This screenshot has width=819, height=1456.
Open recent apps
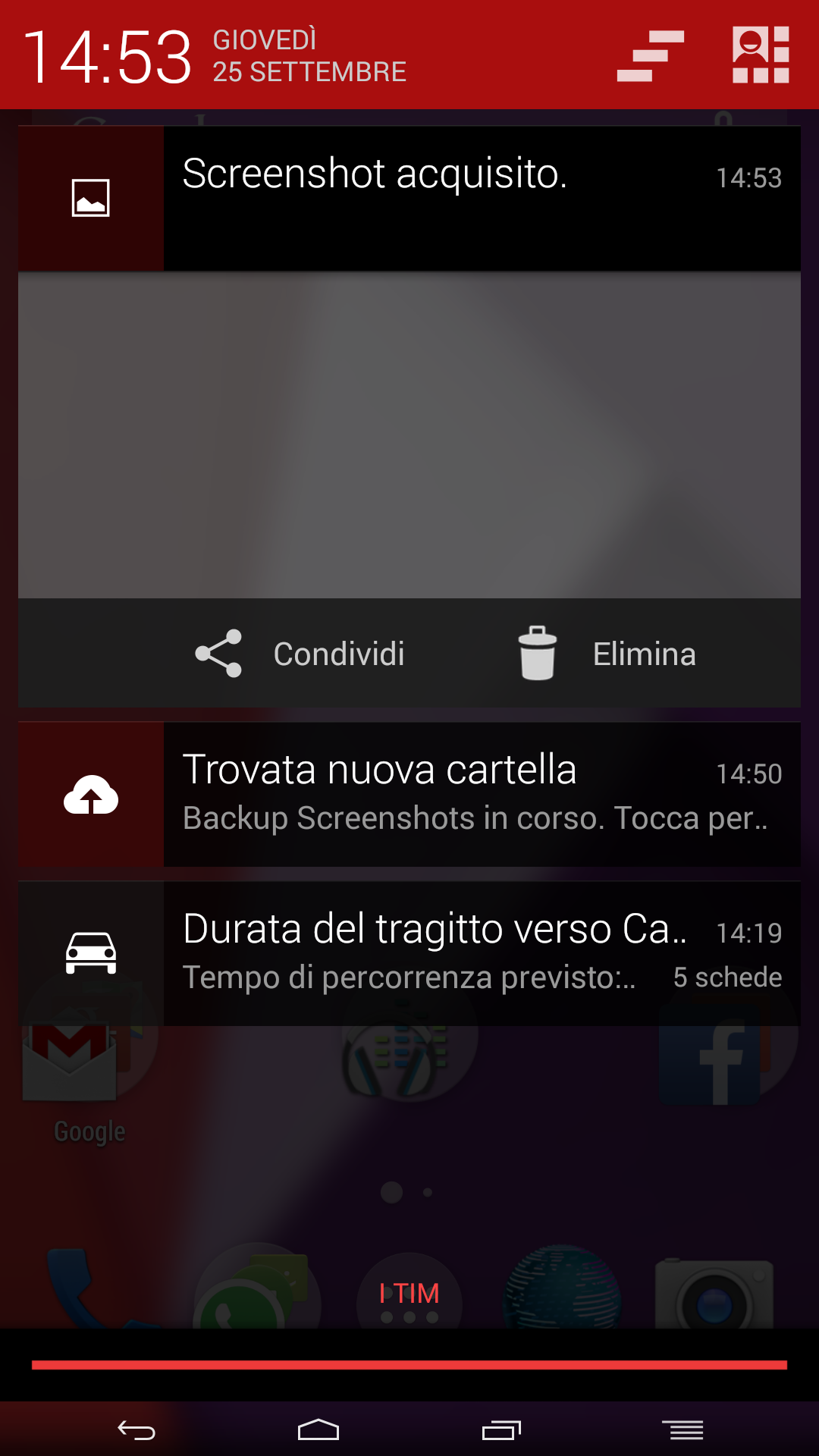click(x=501, y=1430)
